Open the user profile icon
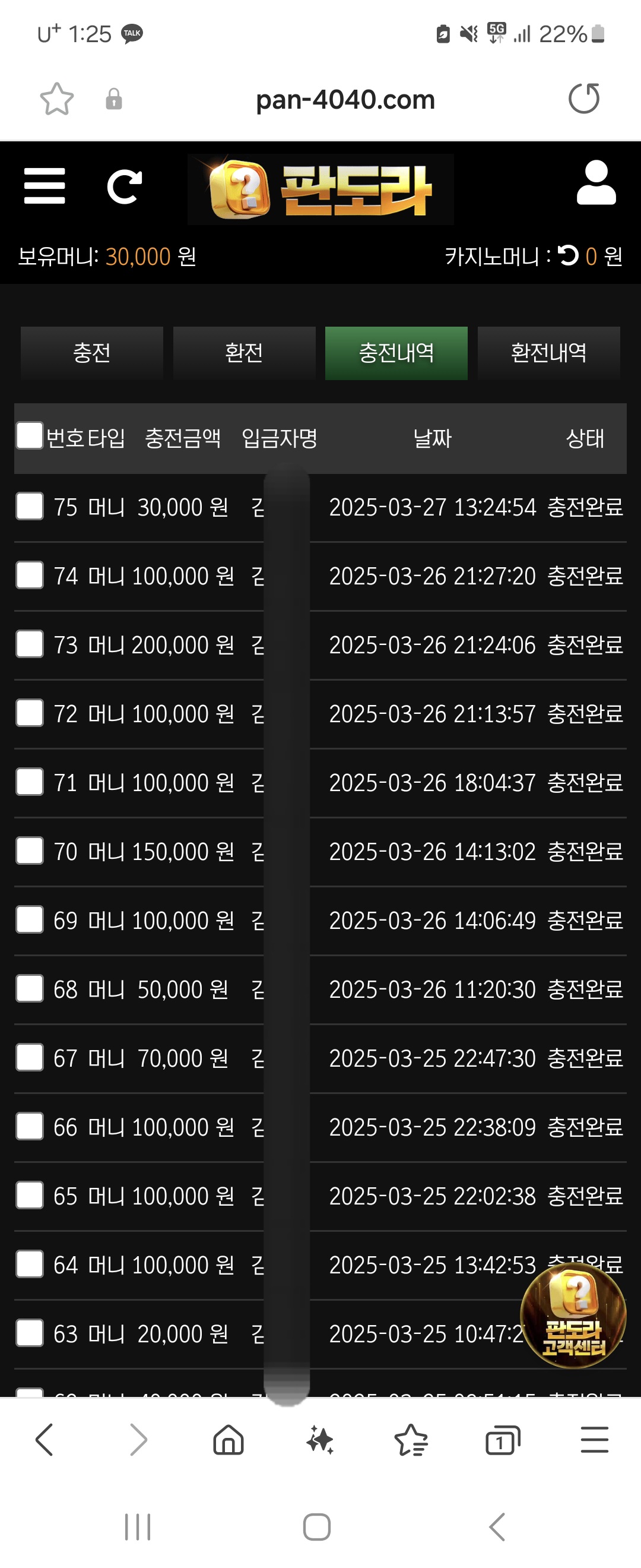This screenshot has width=641, height=1568. point(596,183)
